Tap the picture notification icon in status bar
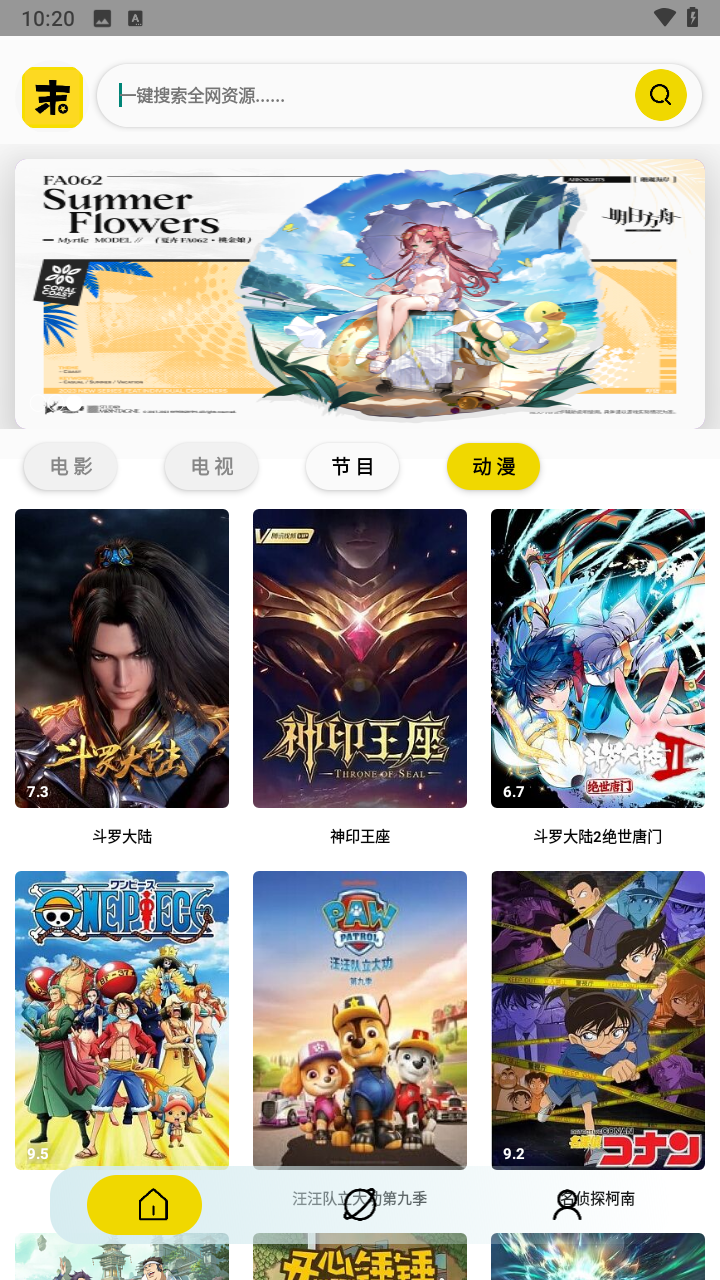The image size is (720, 1280). pyautogui.click(x=100, y=17)
